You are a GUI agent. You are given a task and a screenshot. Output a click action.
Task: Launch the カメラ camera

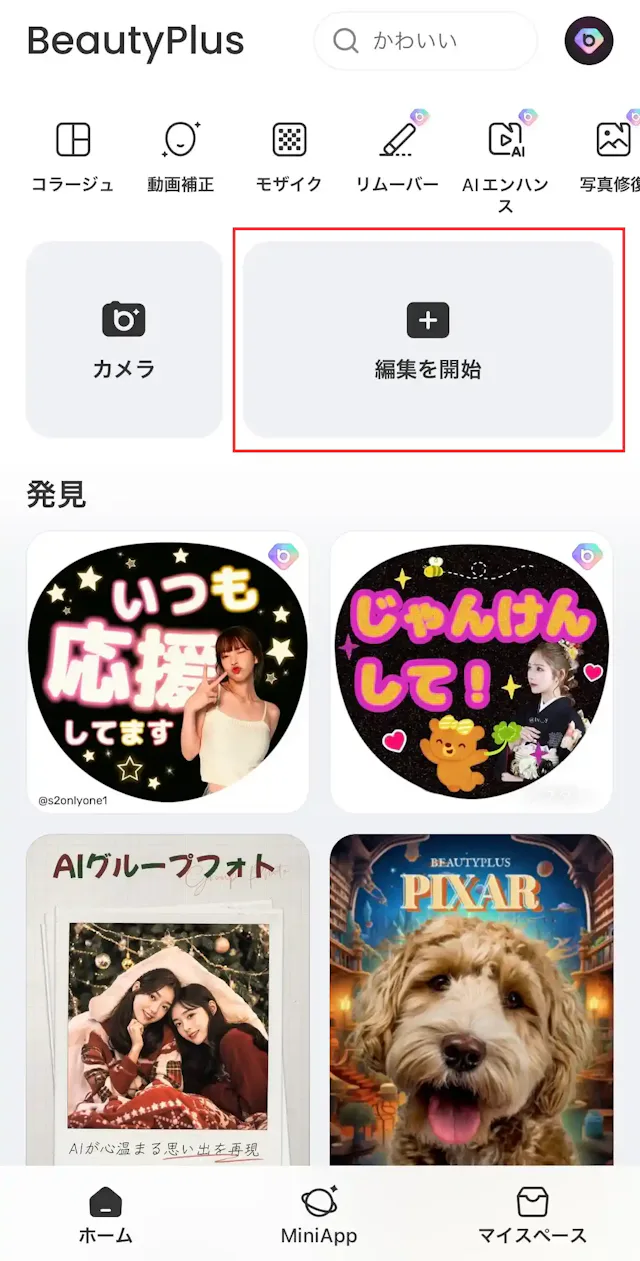[124, 340]
